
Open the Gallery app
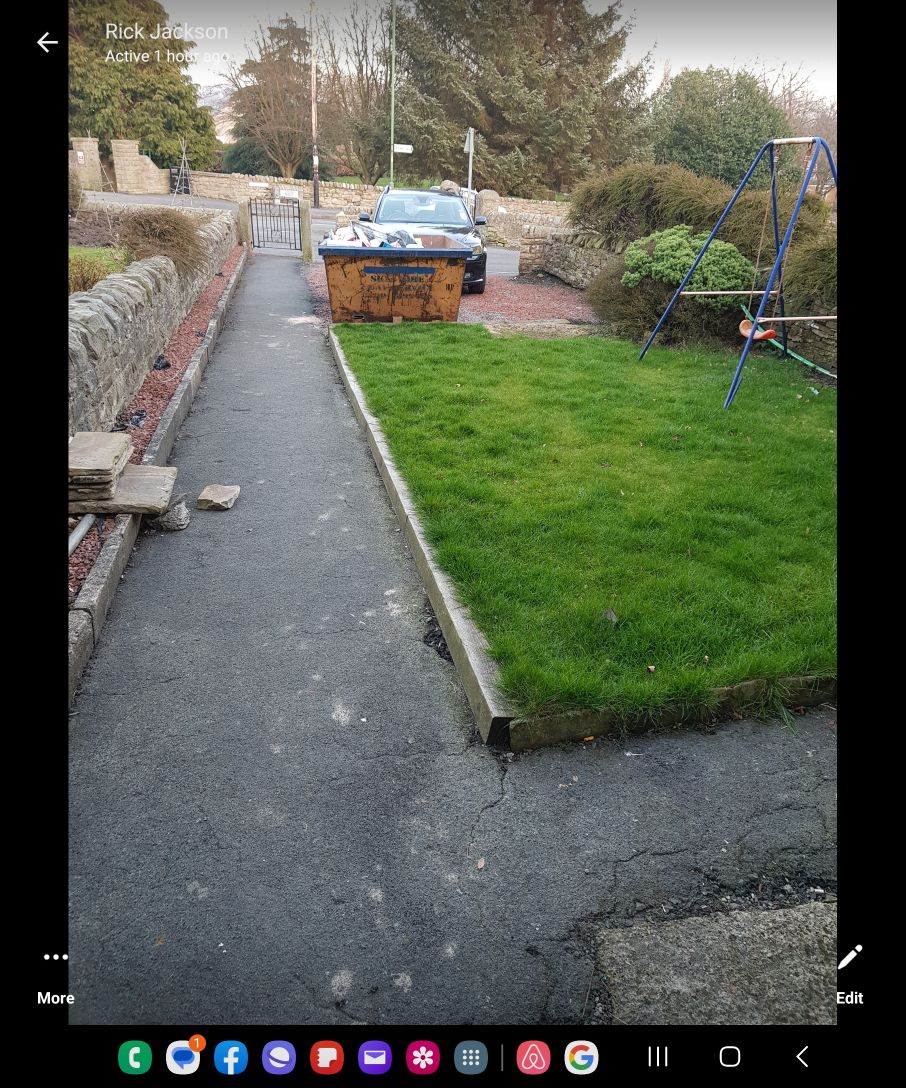(423, 1057)
